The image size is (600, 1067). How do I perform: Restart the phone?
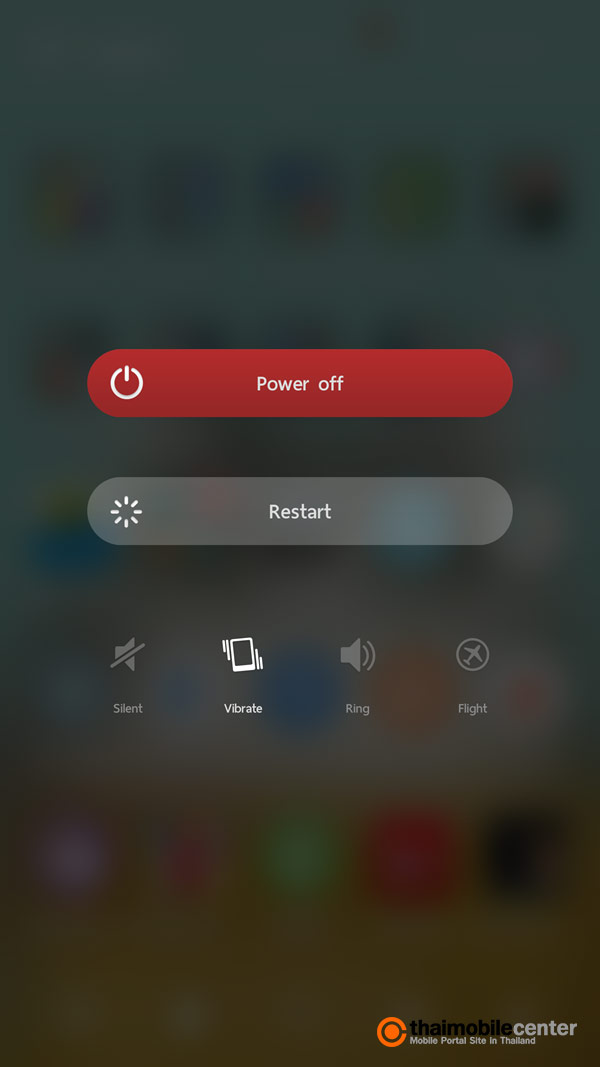coord(299,511)
